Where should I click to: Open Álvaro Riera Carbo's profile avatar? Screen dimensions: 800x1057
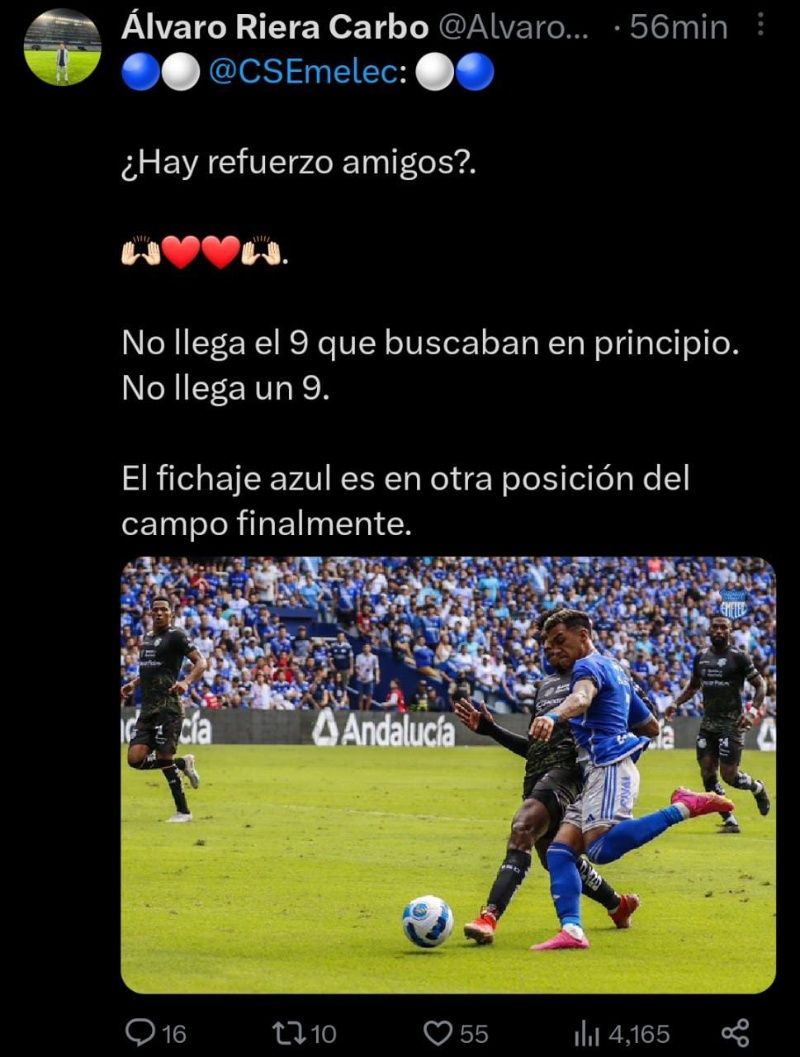62,47
